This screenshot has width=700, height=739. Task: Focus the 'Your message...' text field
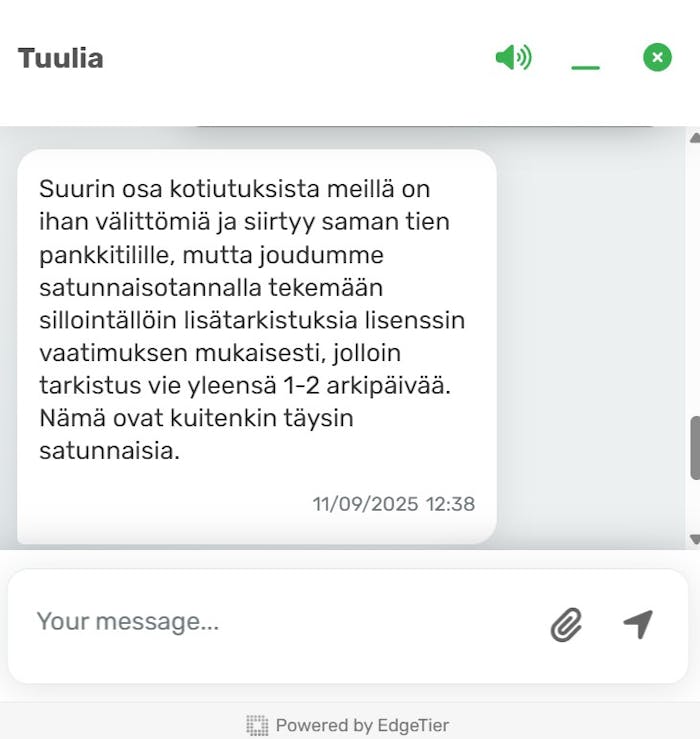click(280, 622)
